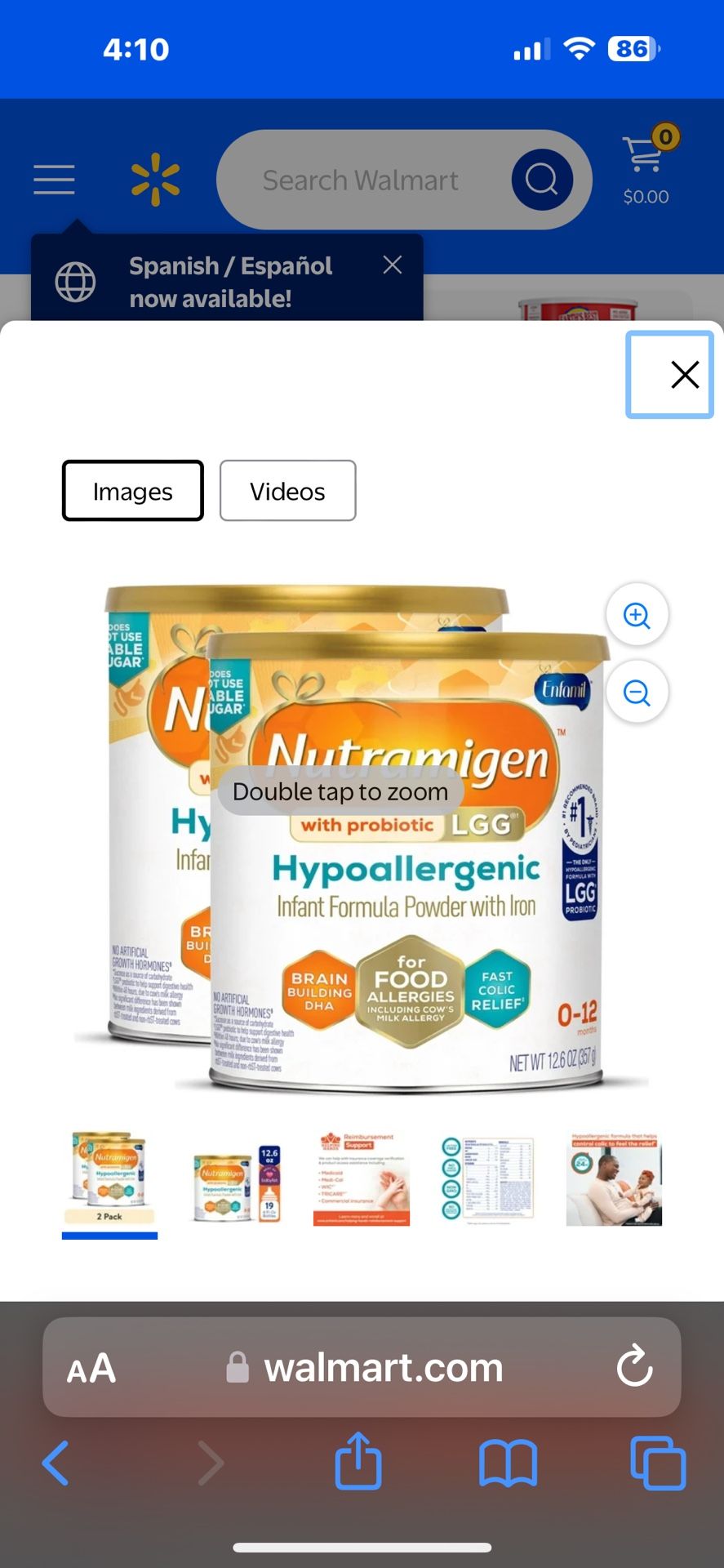Go back in Safari
The width and height of the screenshot is (724, 1568).
(55, 1463)
